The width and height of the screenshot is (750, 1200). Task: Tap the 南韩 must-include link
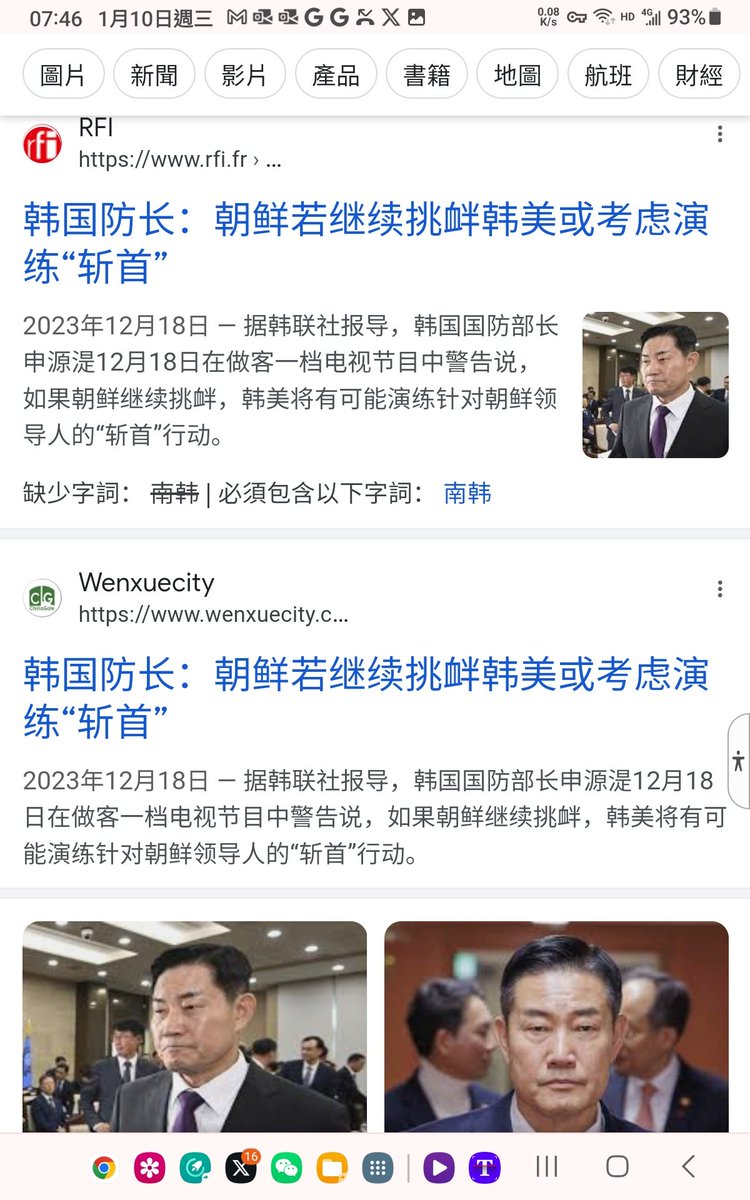467,493
